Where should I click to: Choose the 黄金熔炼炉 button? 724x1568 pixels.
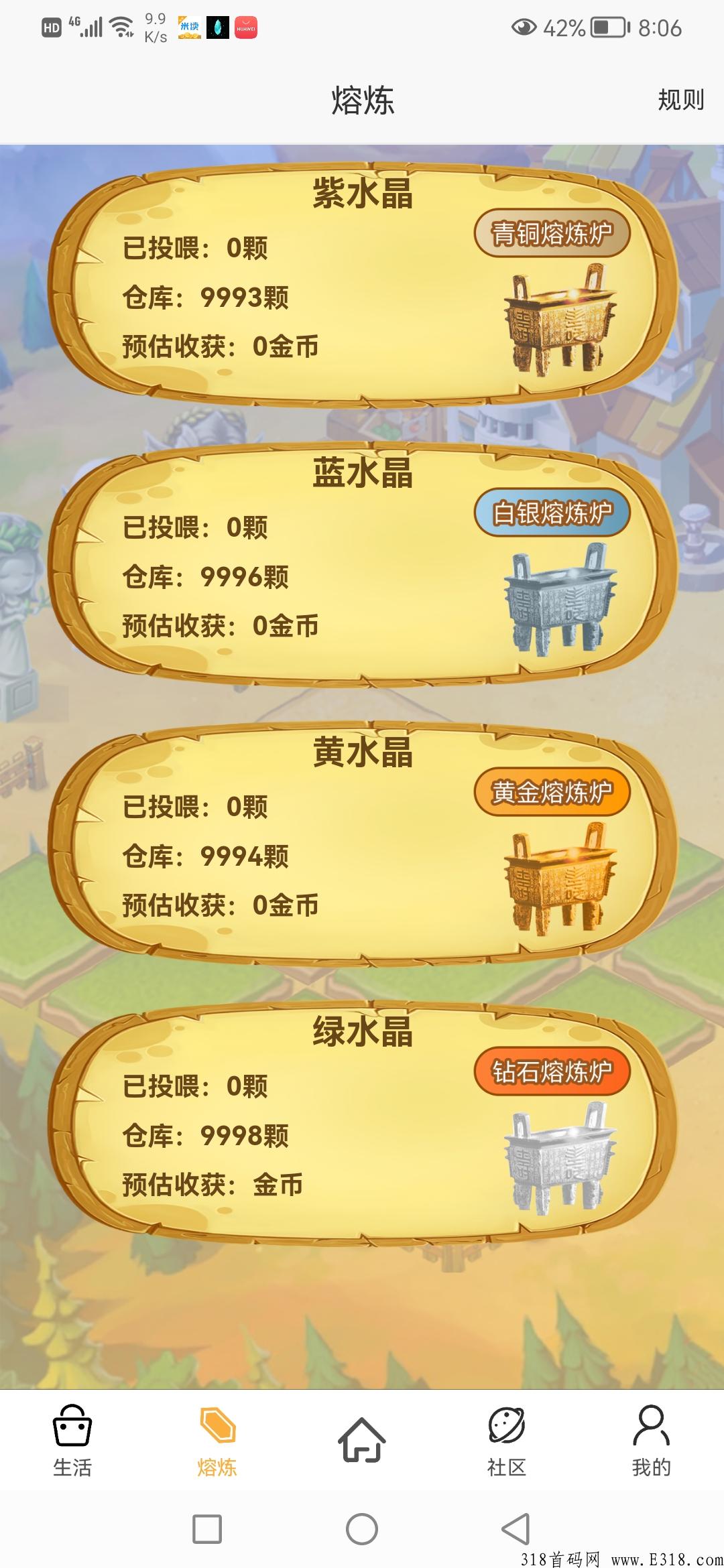552,793
